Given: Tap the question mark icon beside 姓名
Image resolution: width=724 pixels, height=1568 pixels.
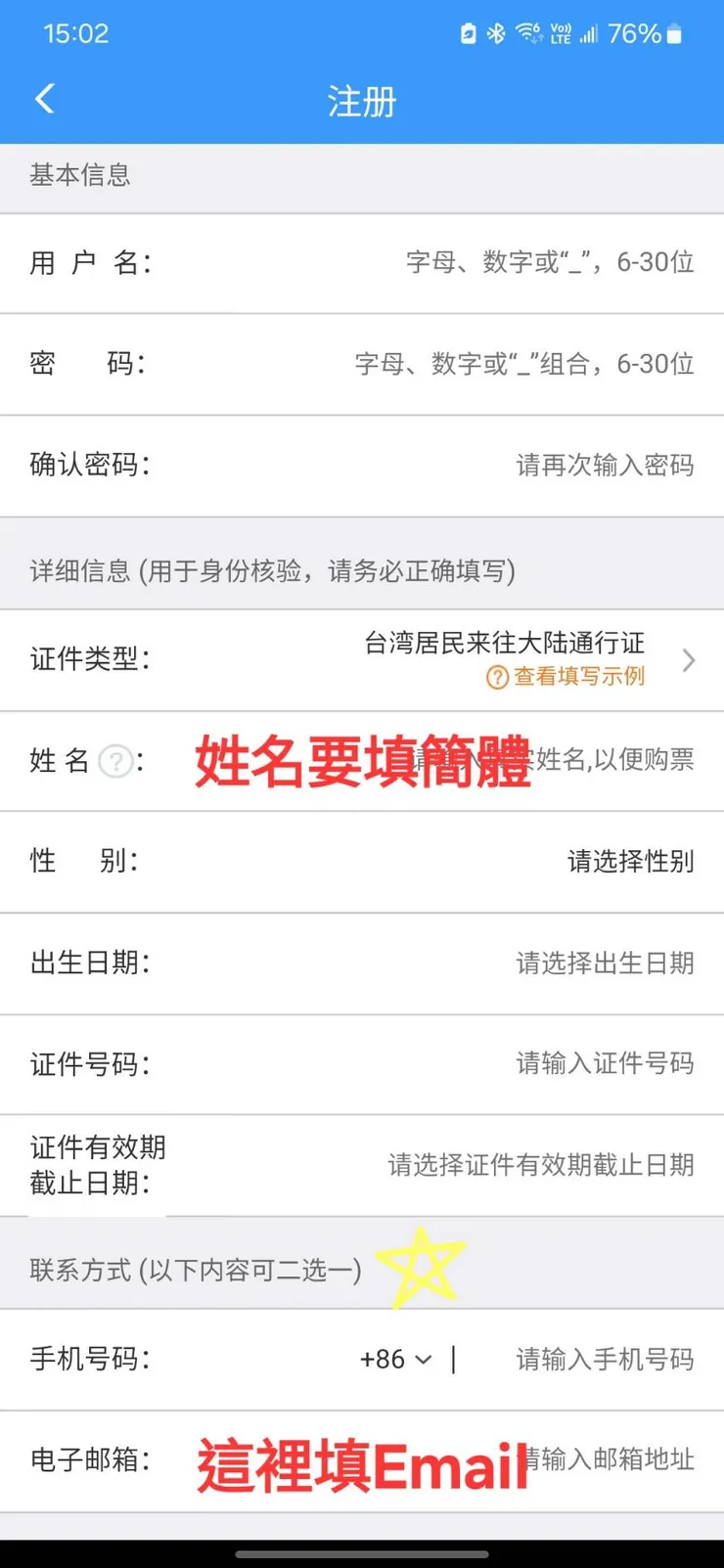Looking at the screenshot, I should [116, 762].
